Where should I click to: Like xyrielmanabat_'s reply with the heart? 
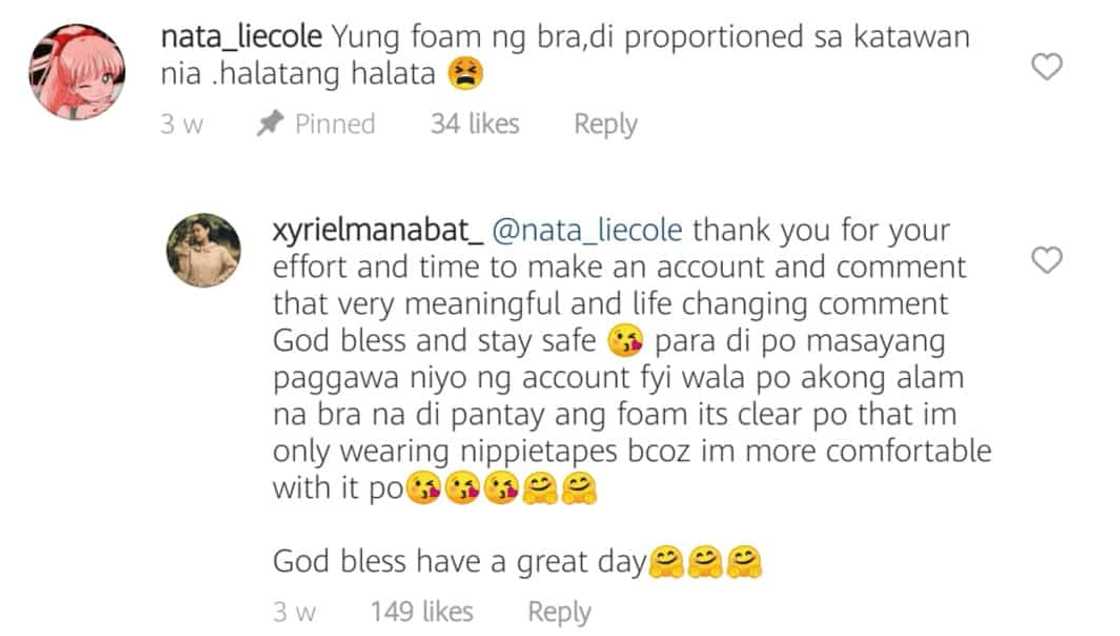click(x=1046, y=261)
